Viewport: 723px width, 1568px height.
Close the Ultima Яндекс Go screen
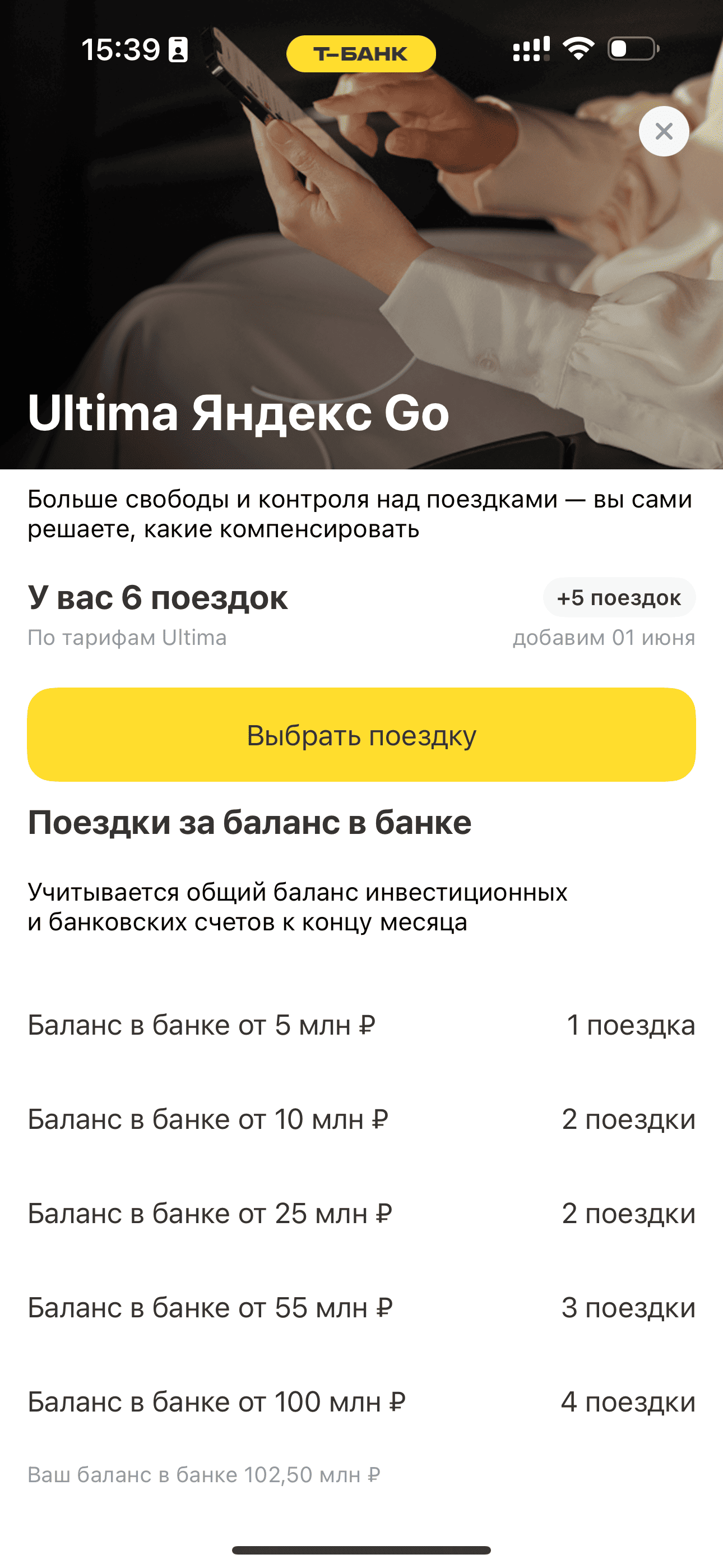point(664,131)
